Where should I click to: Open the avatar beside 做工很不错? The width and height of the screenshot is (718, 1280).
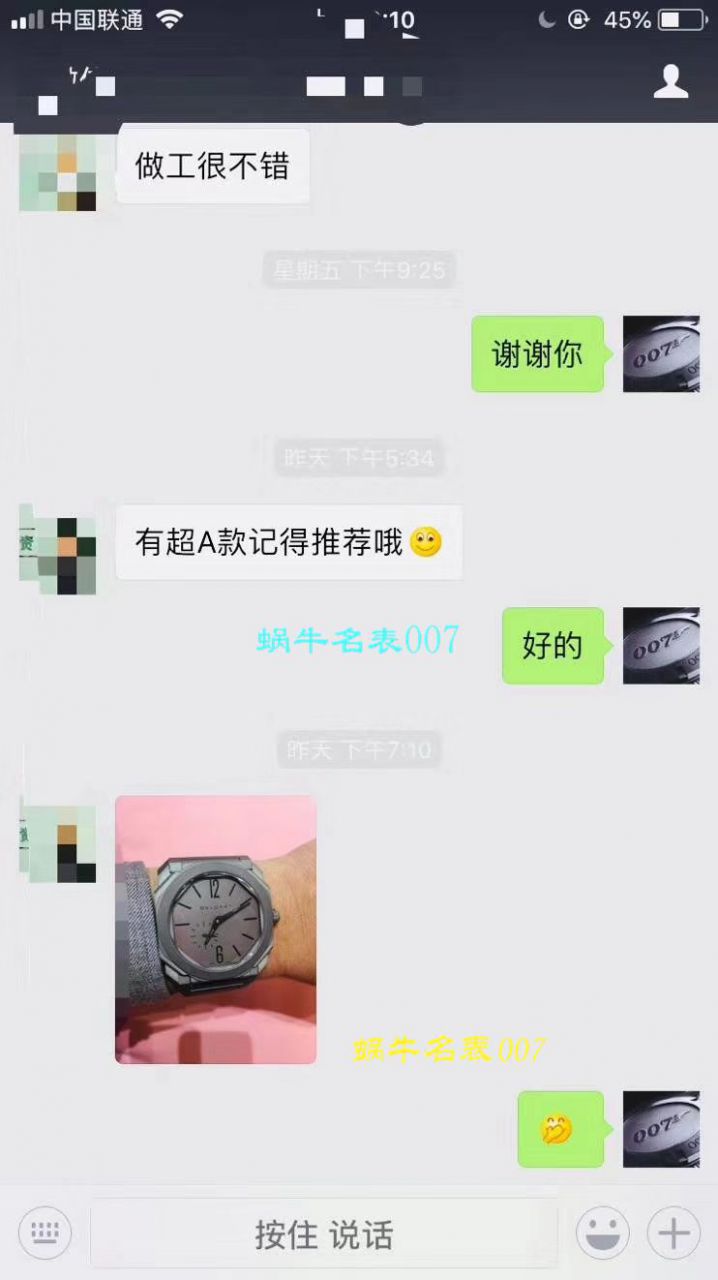(x=58, y=172)
